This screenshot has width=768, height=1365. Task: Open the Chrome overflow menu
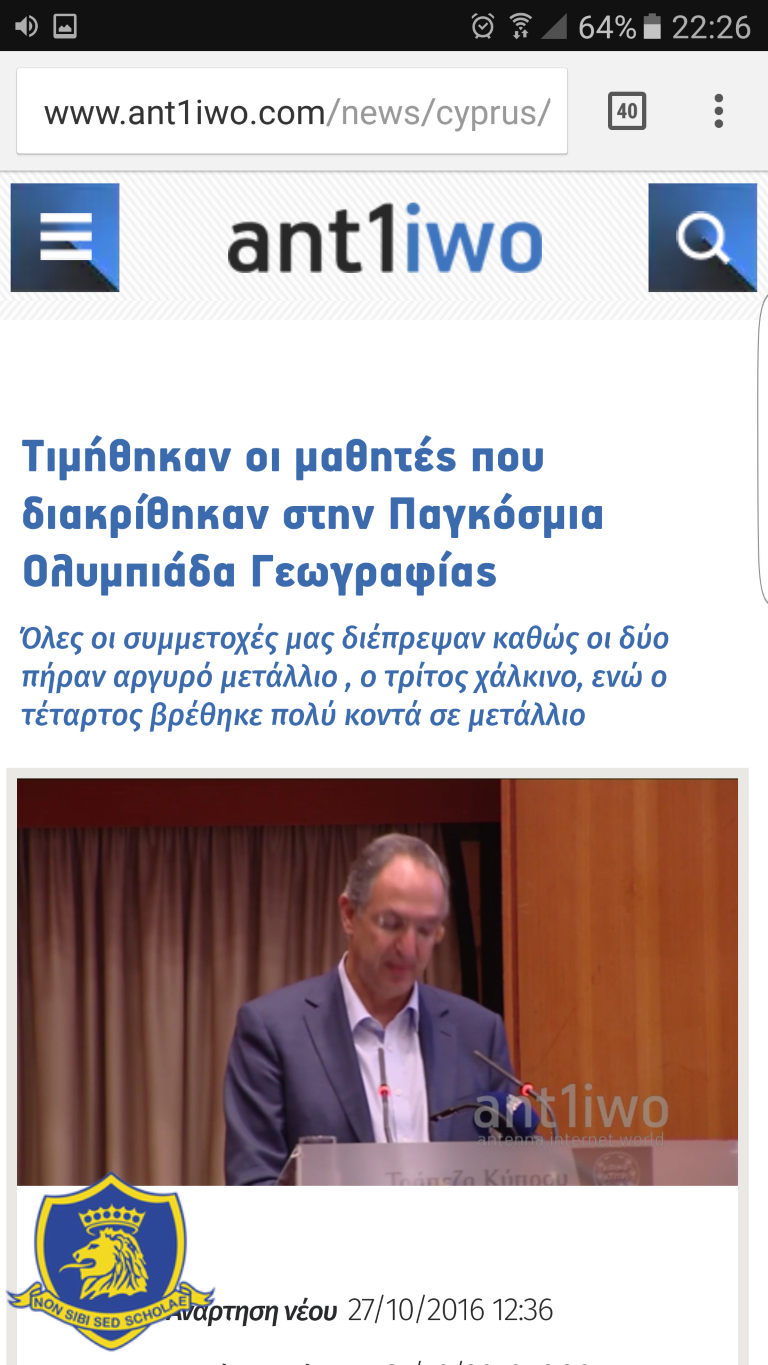pyautogui.click(x=718, y=111)
